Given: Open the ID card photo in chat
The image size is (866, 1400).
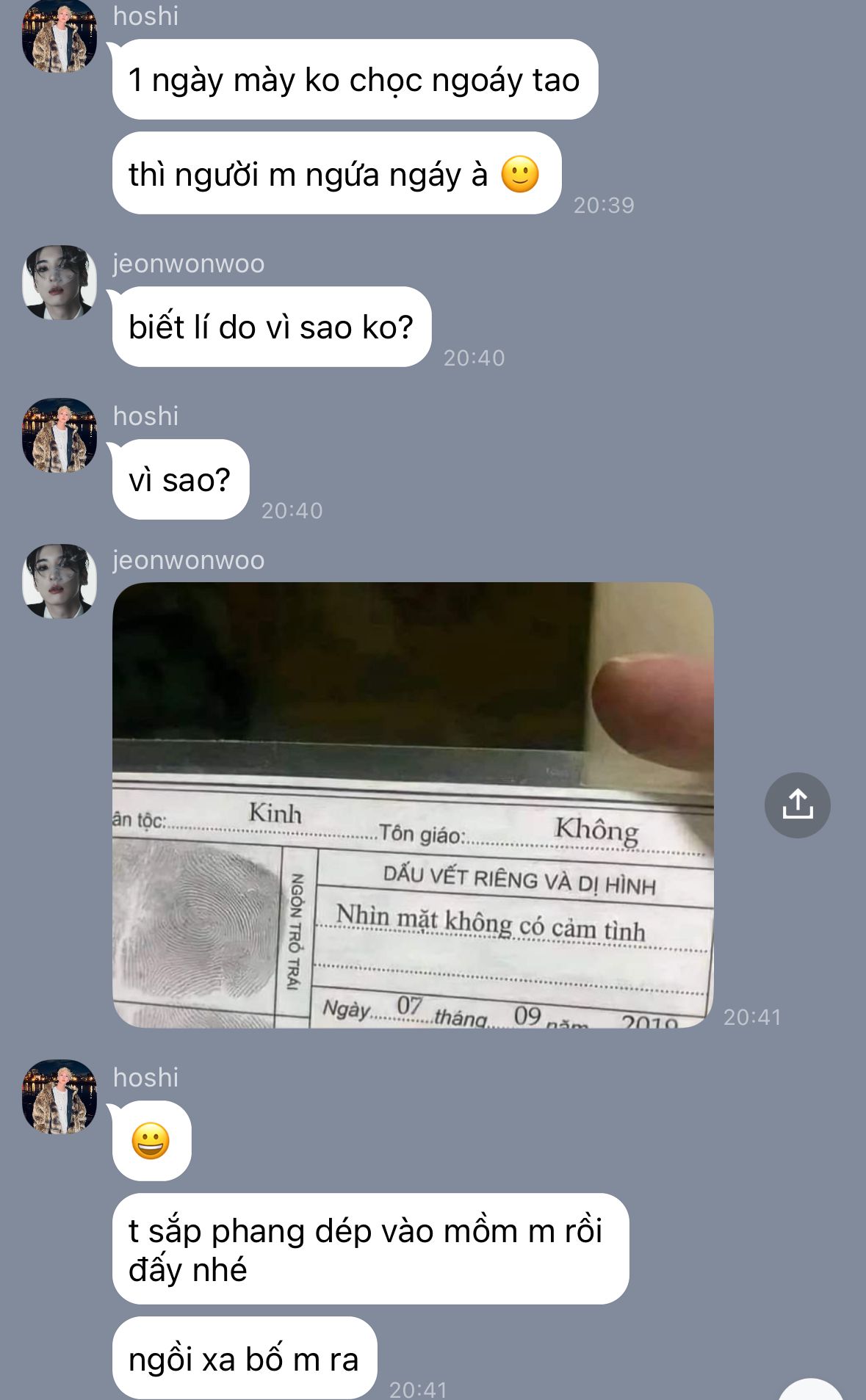Looking at the screenshot, I should 412,805.
